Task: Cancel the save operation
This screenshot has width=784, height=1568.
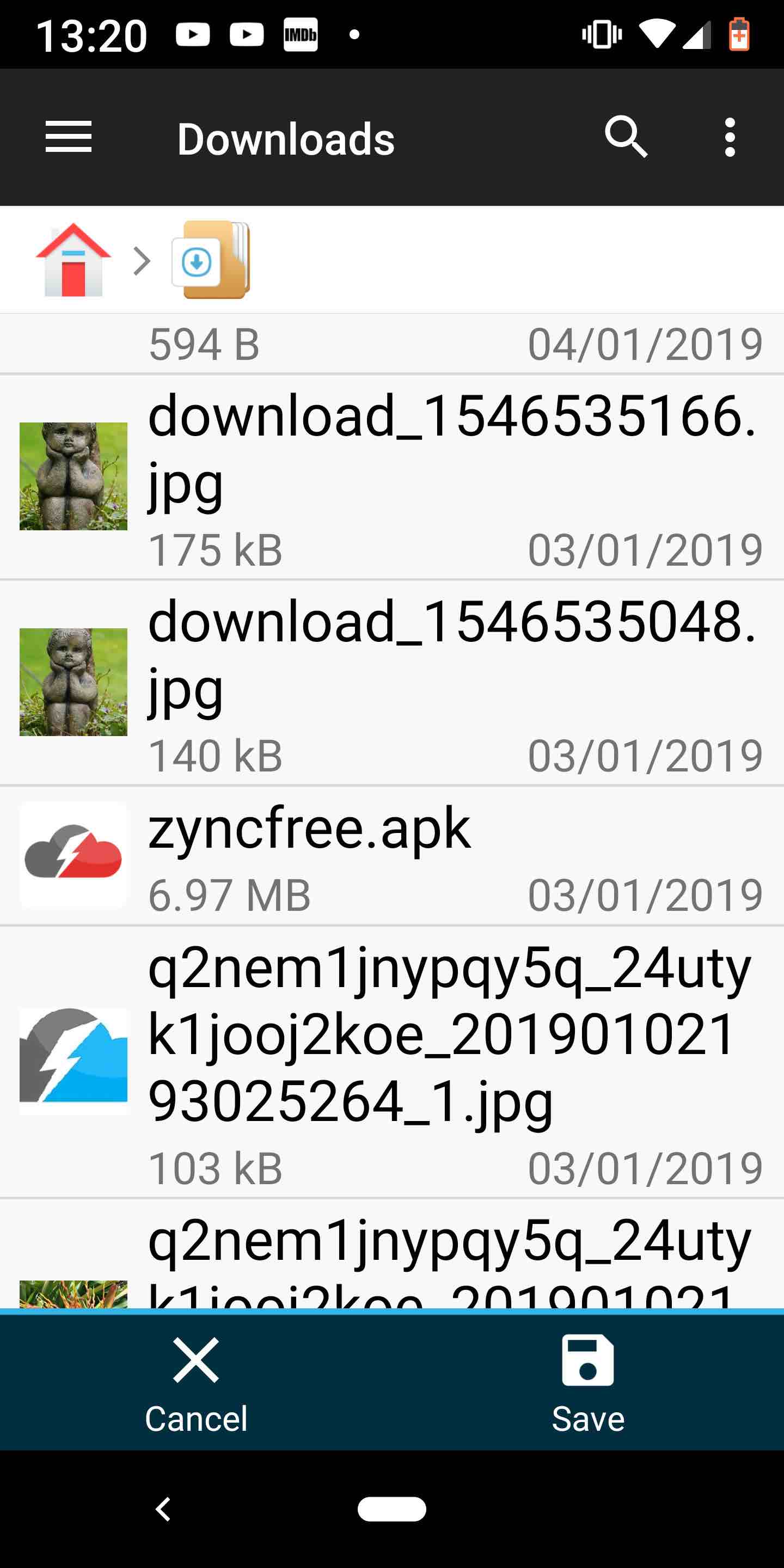Action: (196, 1383)
